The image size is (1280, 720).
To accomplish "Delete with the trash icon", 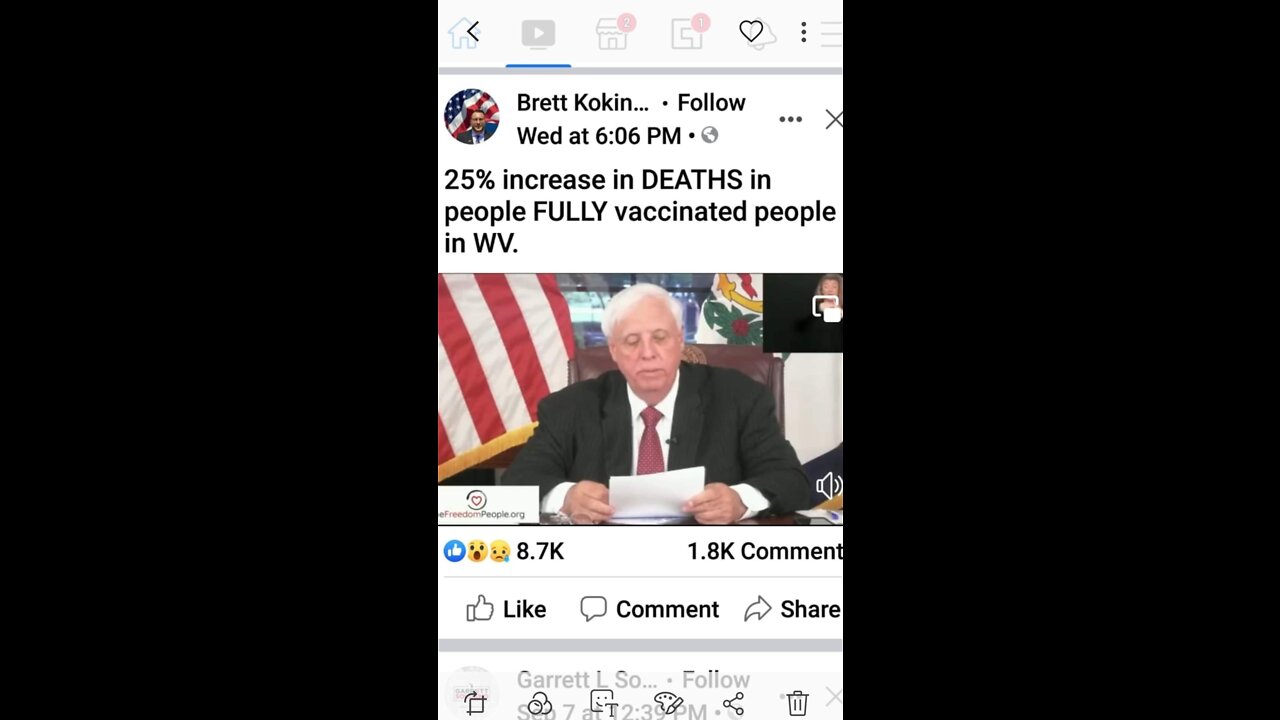I will click(x=797, y=704).
